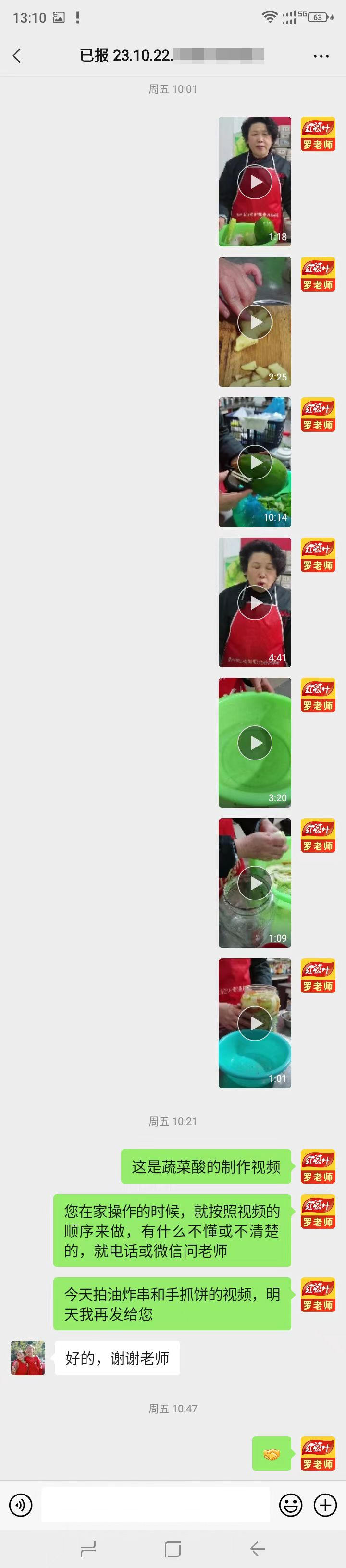
Task: Play the 1:01 video message
Action: pos(255,1023)
